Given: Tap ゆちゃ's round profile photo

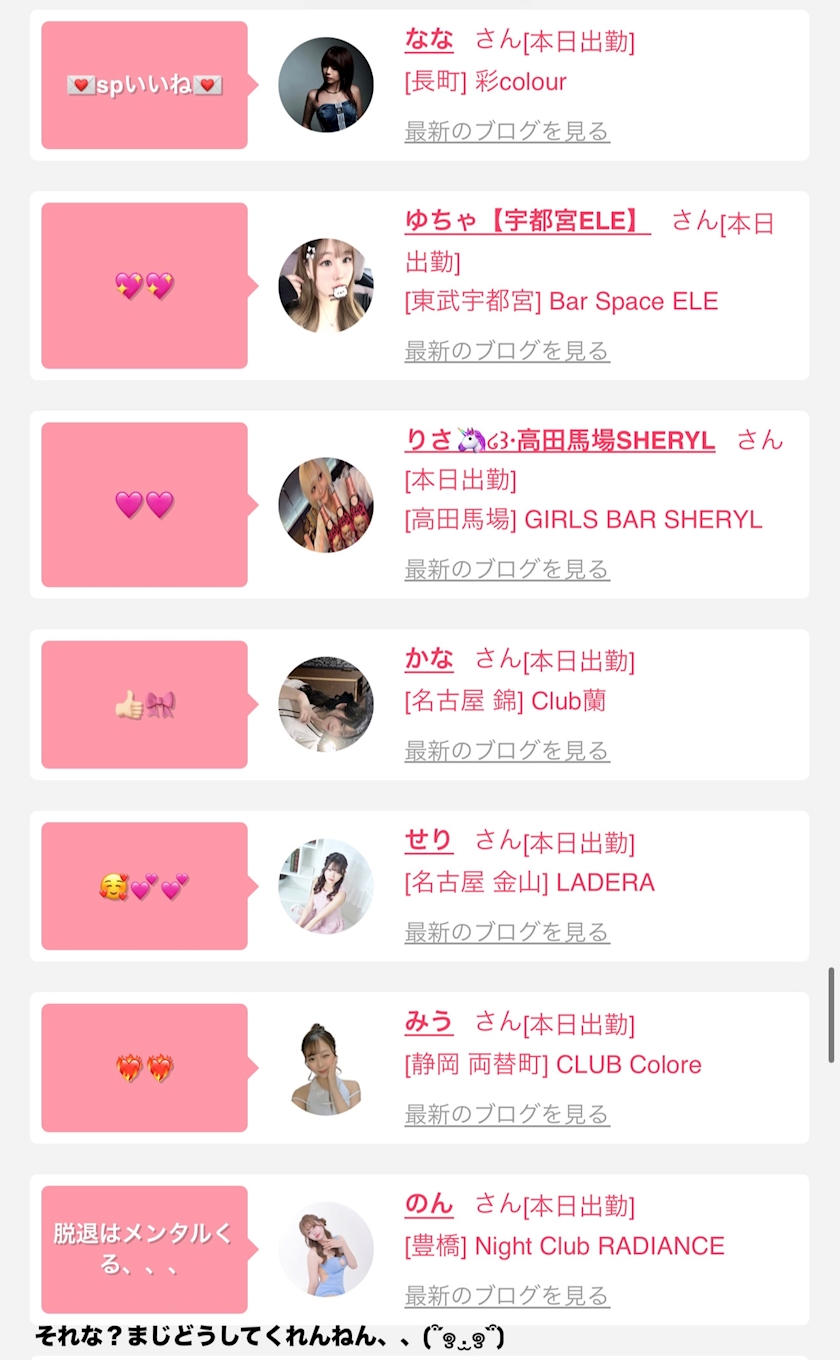Looking at the screenshot, I should [326, 285].
